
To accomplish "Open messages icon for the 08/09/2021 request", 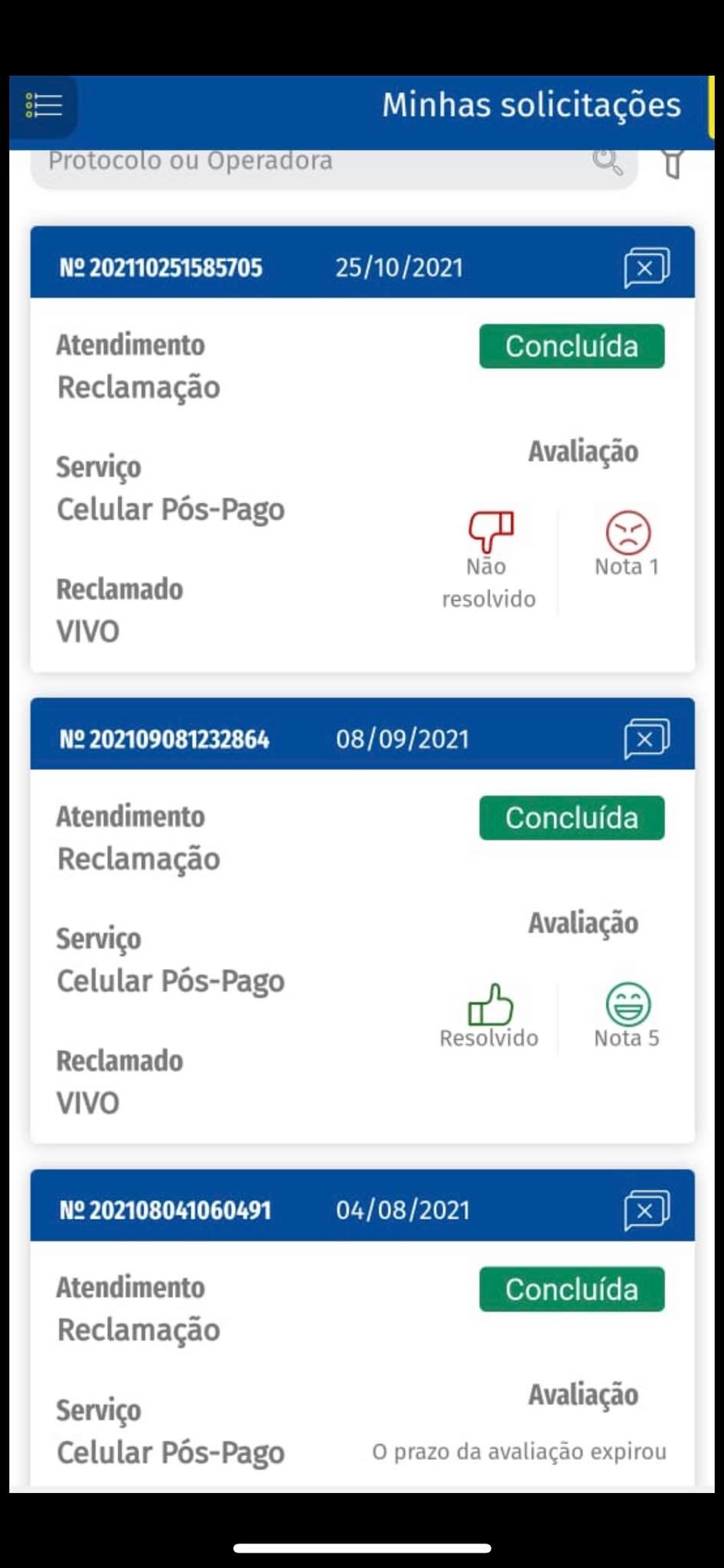I will 647,740.
